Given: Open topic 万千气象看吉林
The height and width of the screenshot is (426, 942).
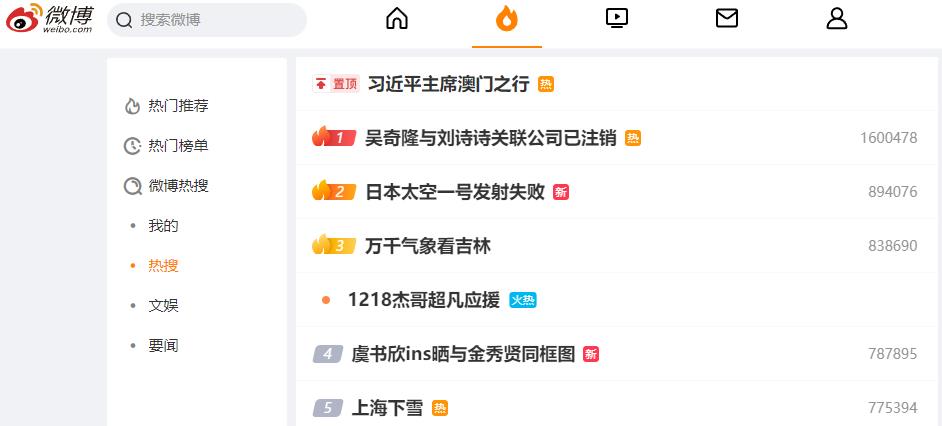Looking at the screenshot, I should tap(427, 246).
